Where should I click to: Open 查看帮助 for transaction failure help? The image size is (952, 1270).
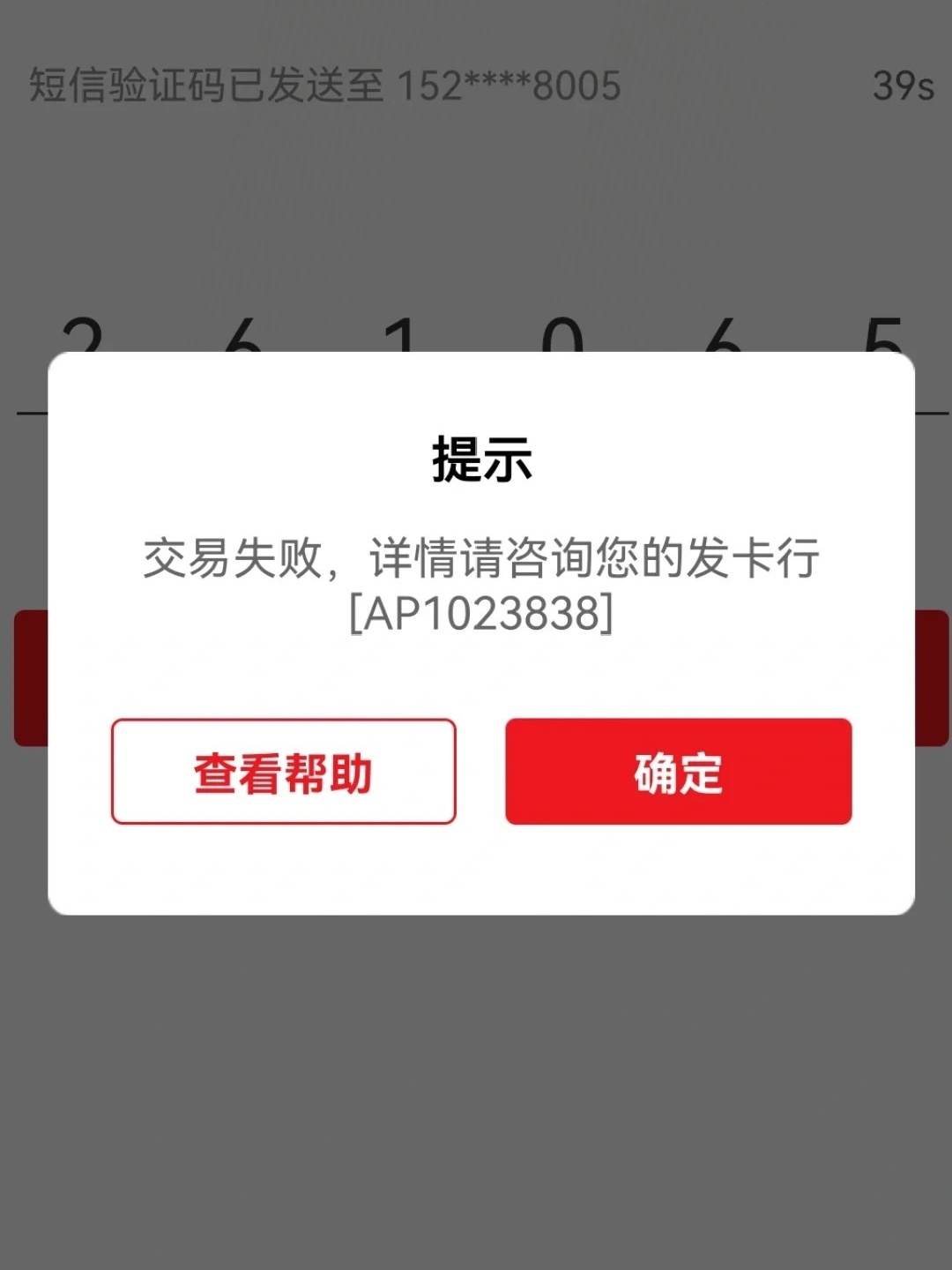[x=284, y=772]
